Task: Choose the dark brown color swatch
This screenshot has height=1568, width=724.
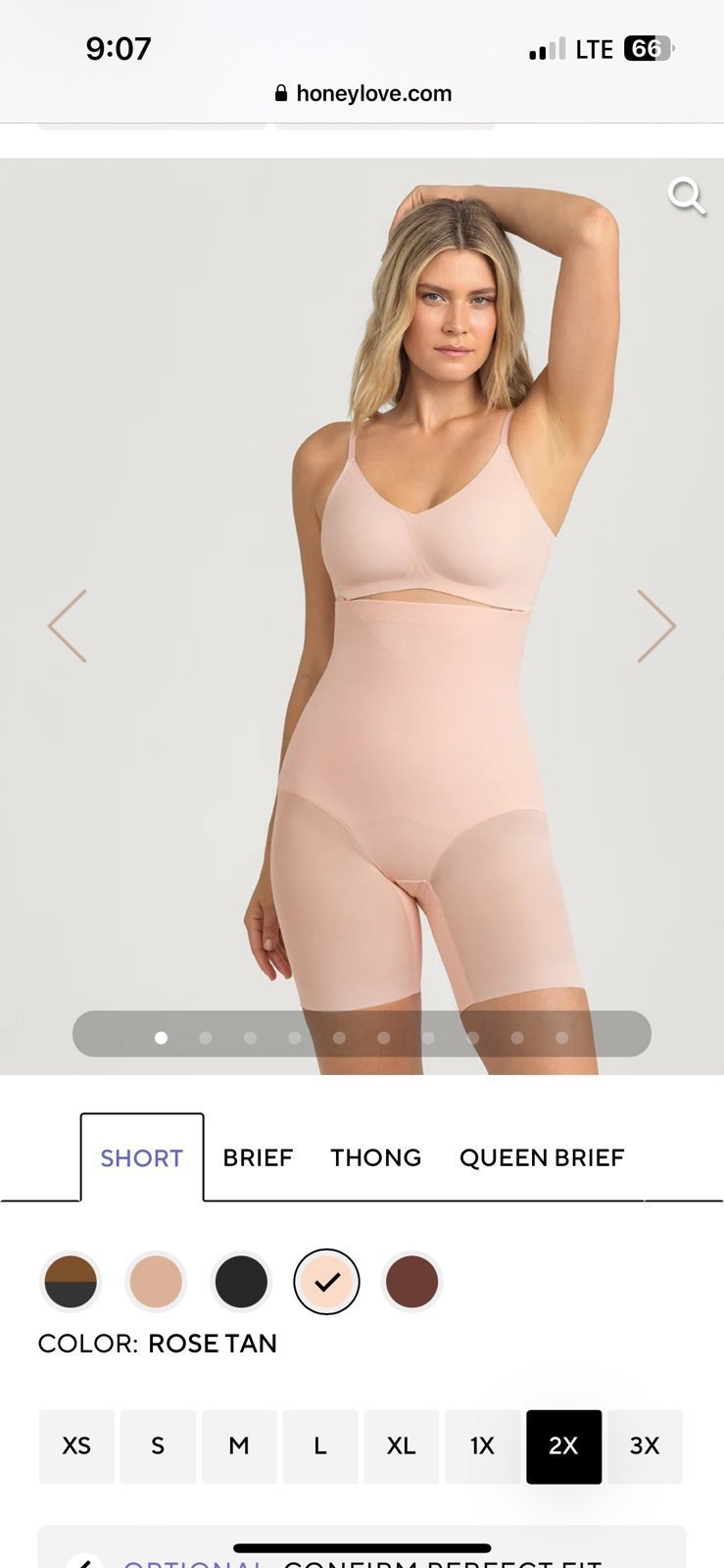Action: tap(411, 1281)
